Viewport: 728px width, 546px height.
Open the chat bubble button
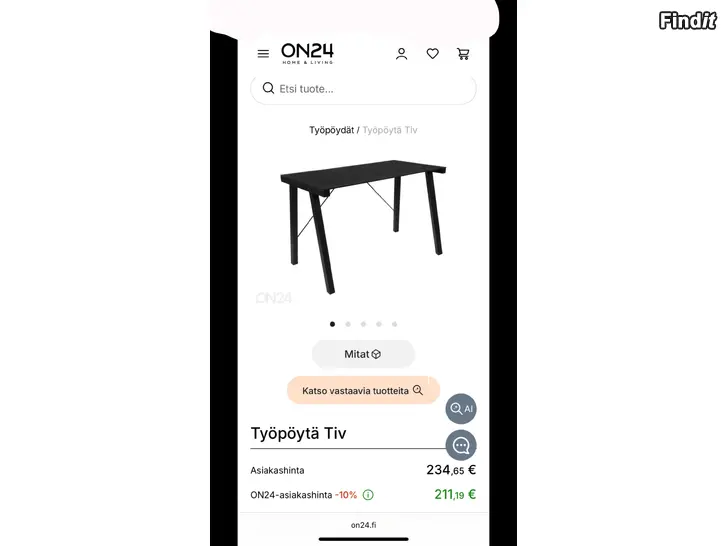(461, 446)
